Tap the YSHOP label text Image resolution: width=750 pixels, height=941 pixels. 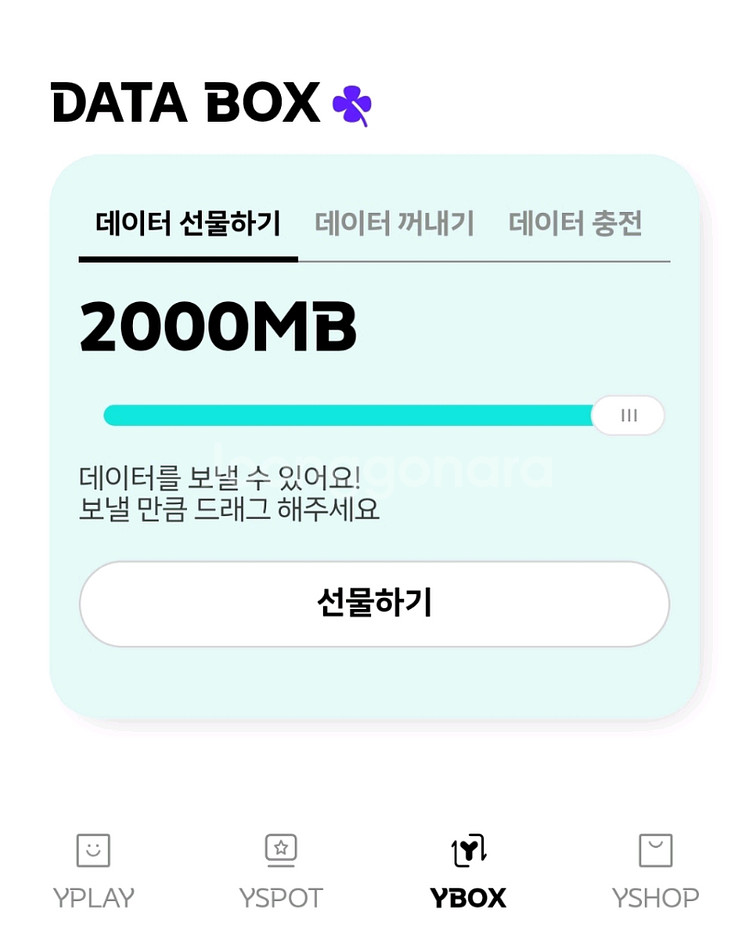(x=656, y=898)
